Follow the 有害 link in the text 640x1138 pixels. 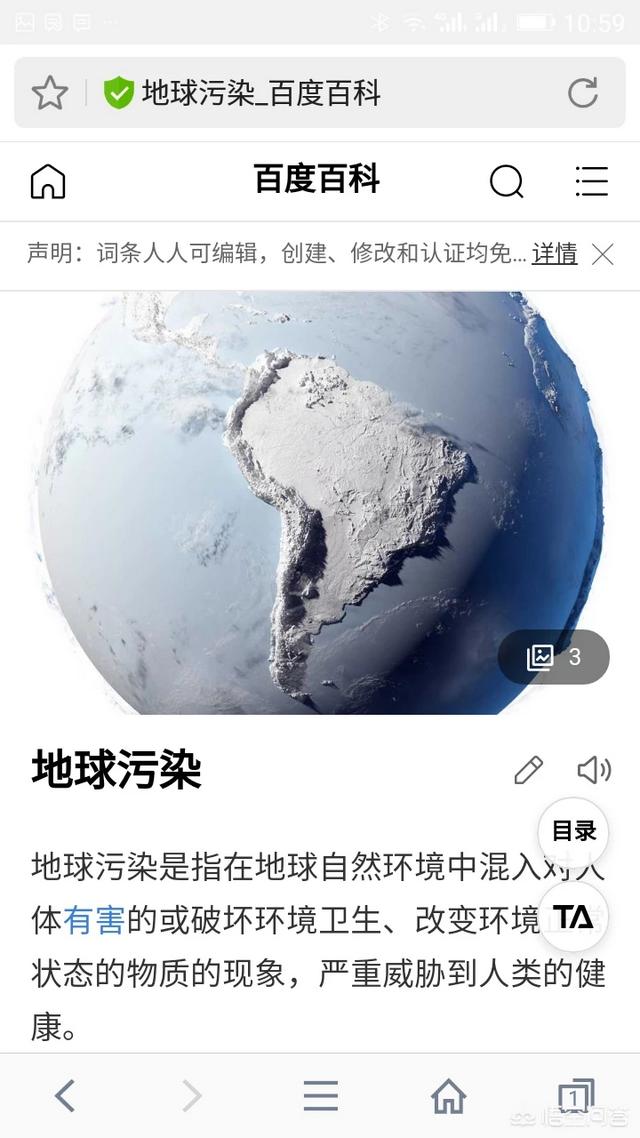click(x=94, y=920)
